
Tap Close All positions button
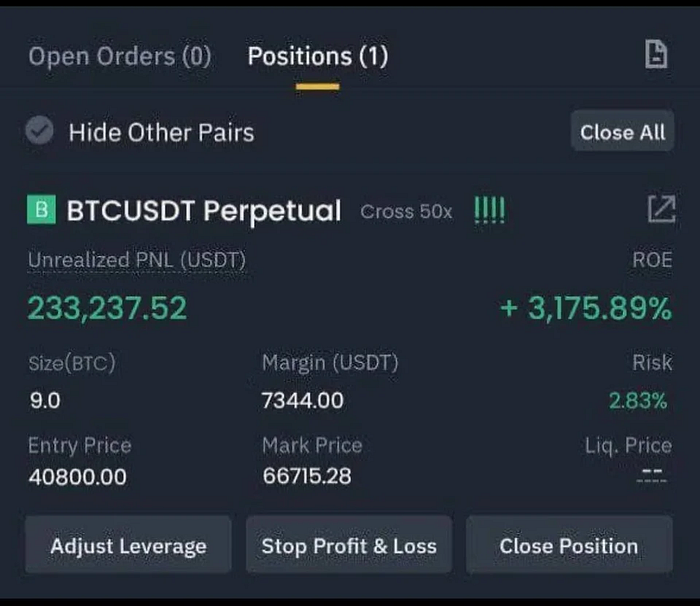(x=622, y=132)
